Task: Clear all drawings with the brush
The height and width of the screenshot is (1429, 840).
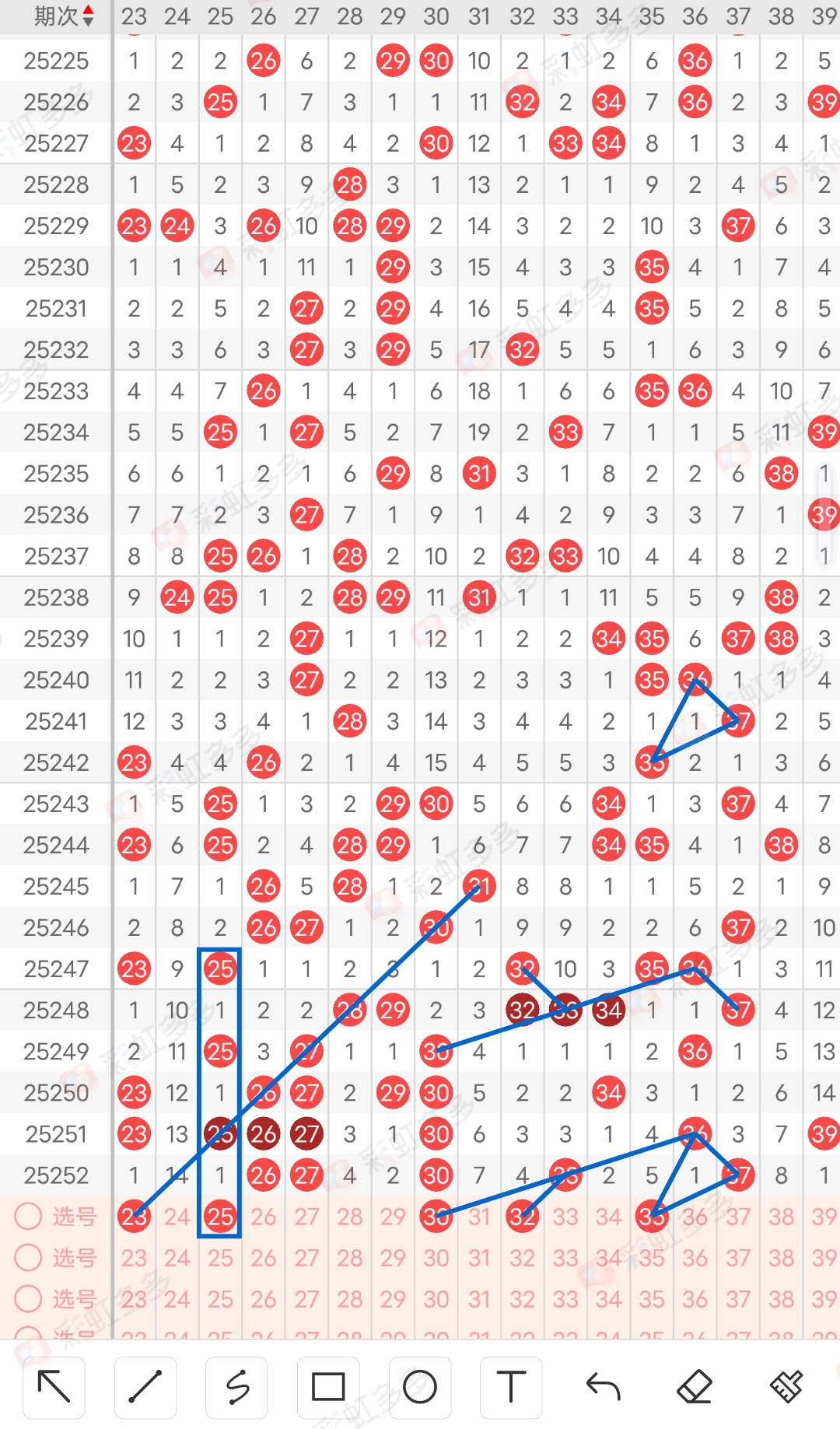Action: pos(786,1387)
